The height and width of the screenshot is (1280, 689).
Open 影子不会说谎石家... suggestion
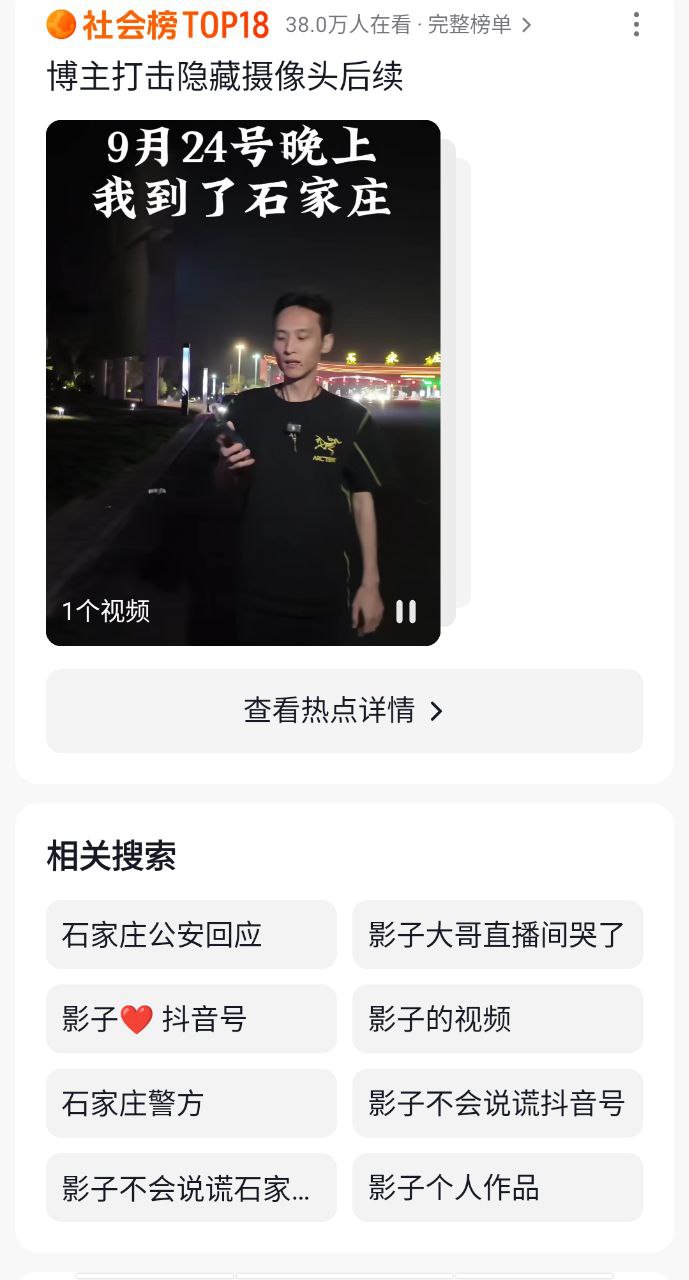pos(191,1188)
